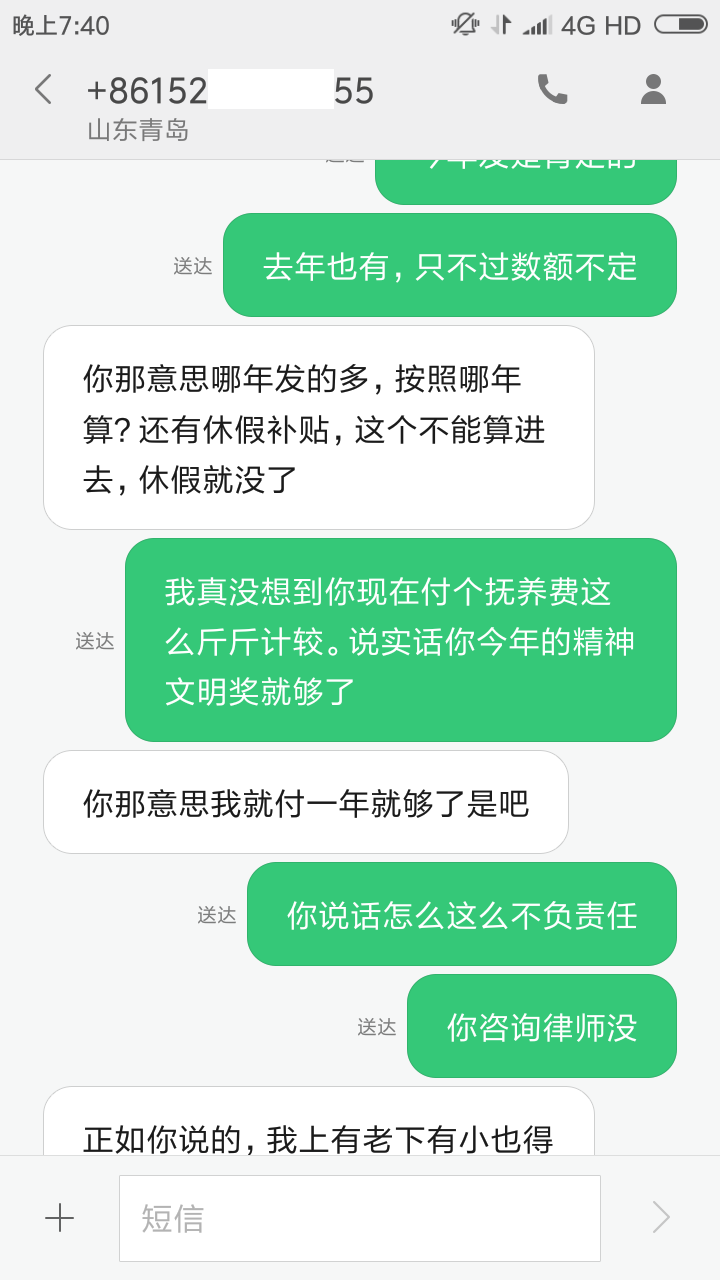Open the plus attachment menu
Image resolution: width=720 pixels, height=1280 pixels.
[60, 1218]
